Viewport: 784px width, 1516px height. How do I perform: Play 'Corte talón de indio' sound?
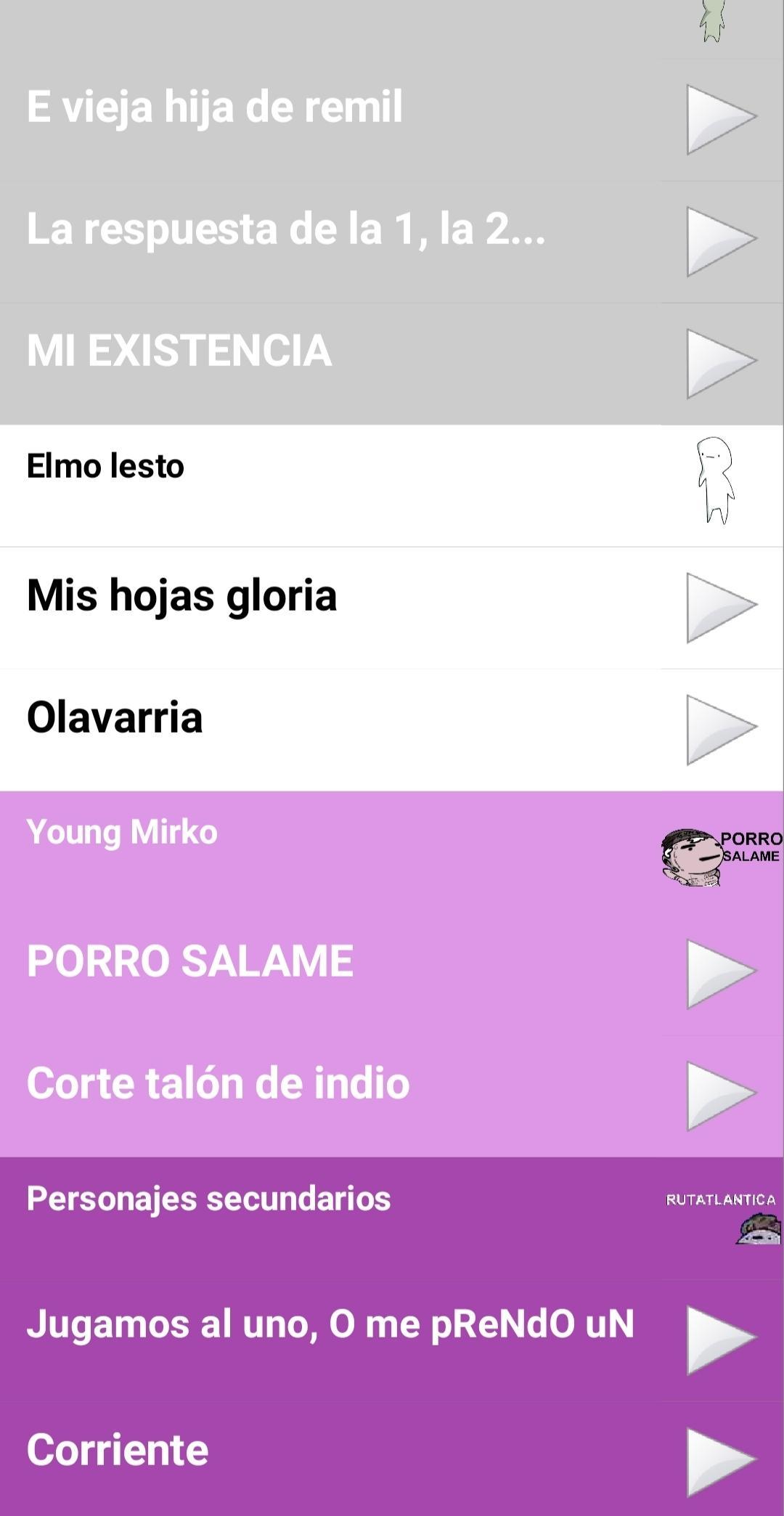721,1096
